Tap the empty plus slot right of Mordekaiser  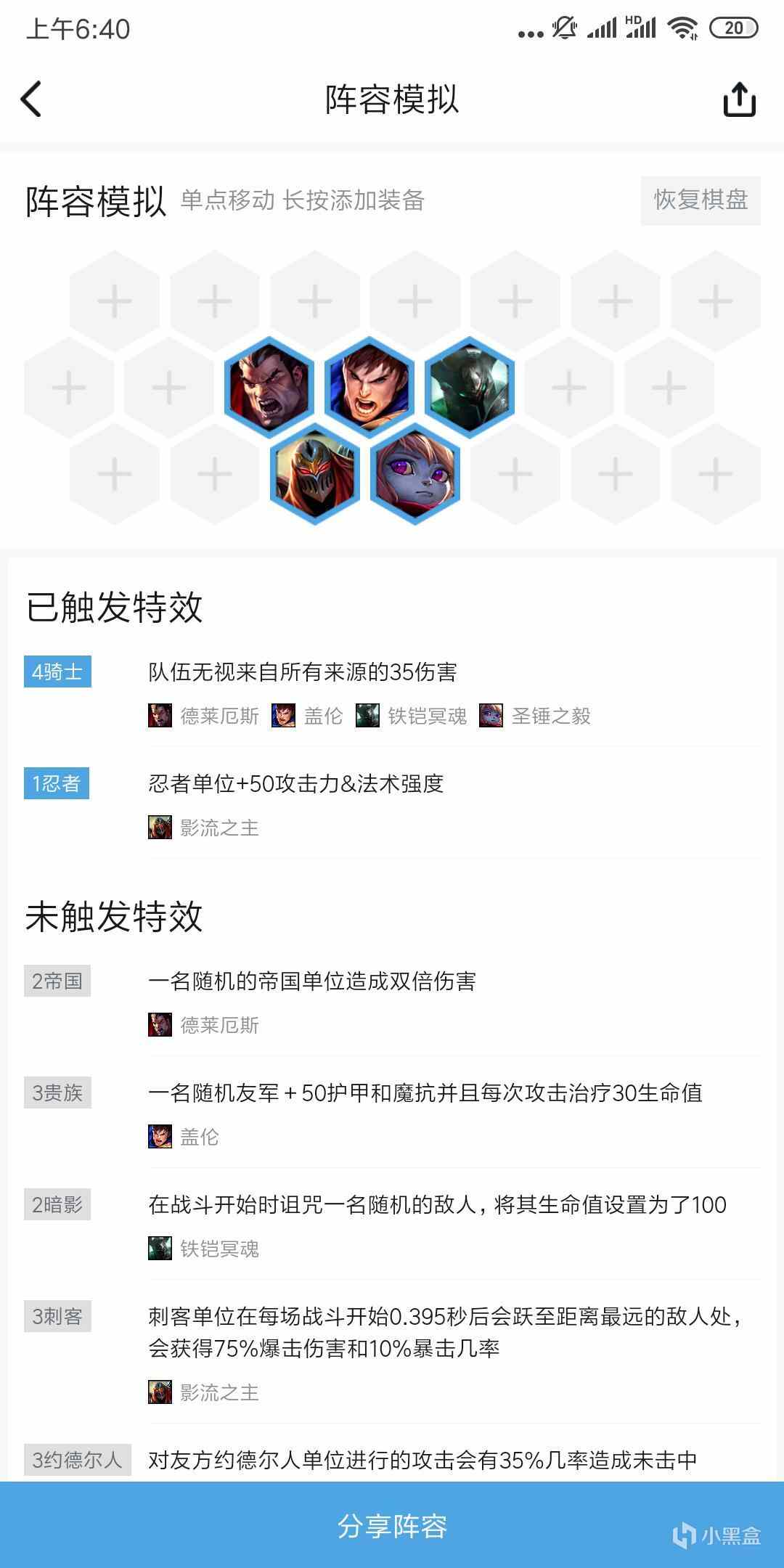569,388
